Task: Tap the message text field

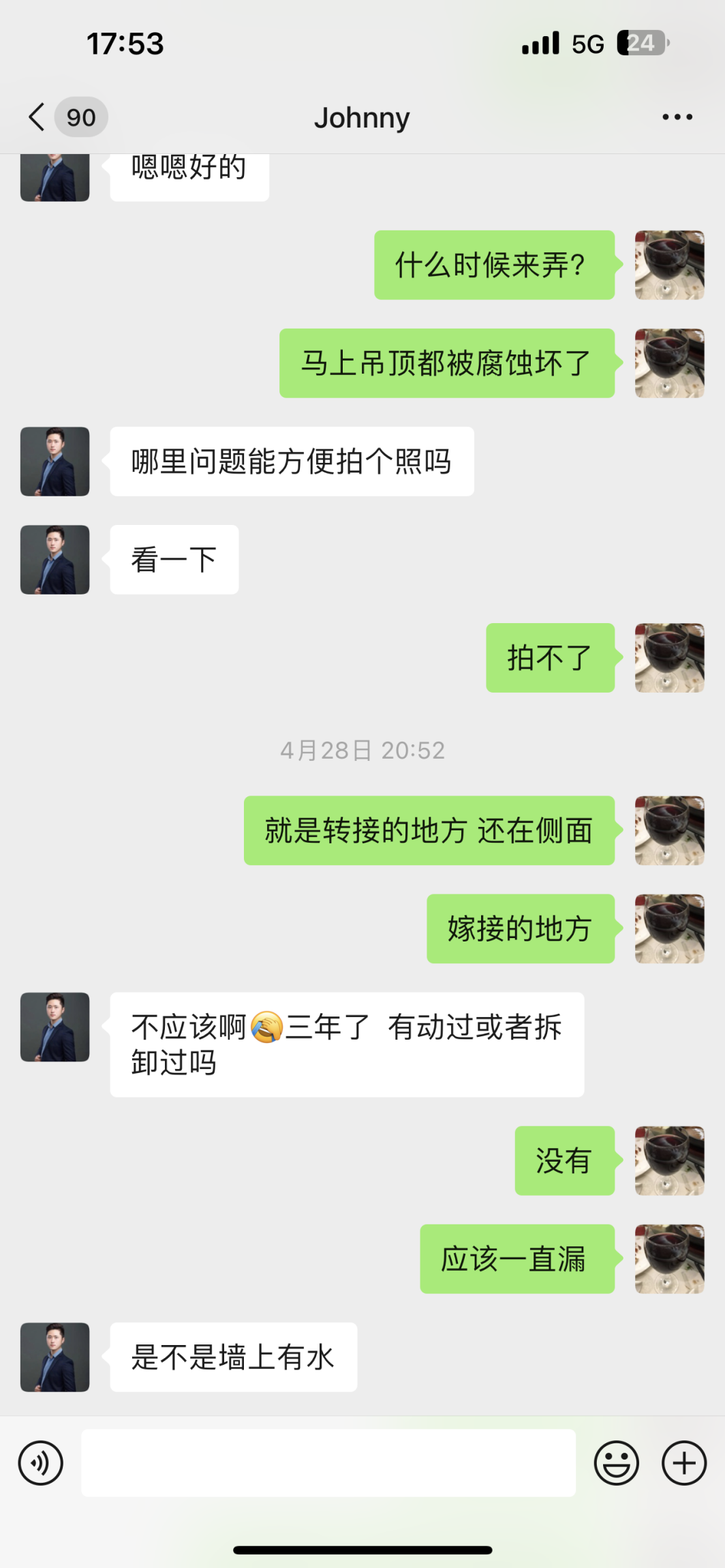Action: [x=328, y=1462]
